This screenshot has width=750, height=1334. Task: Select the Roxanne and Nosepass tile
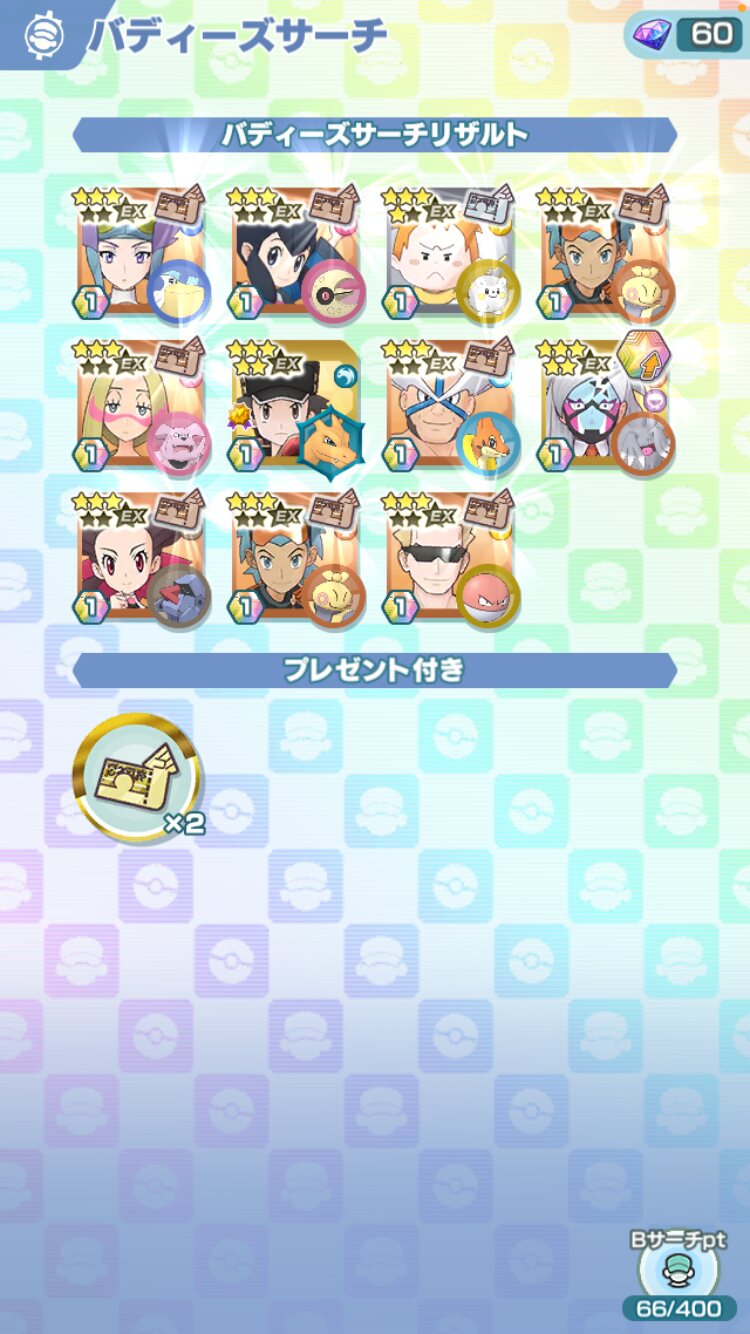pos(142,559)
